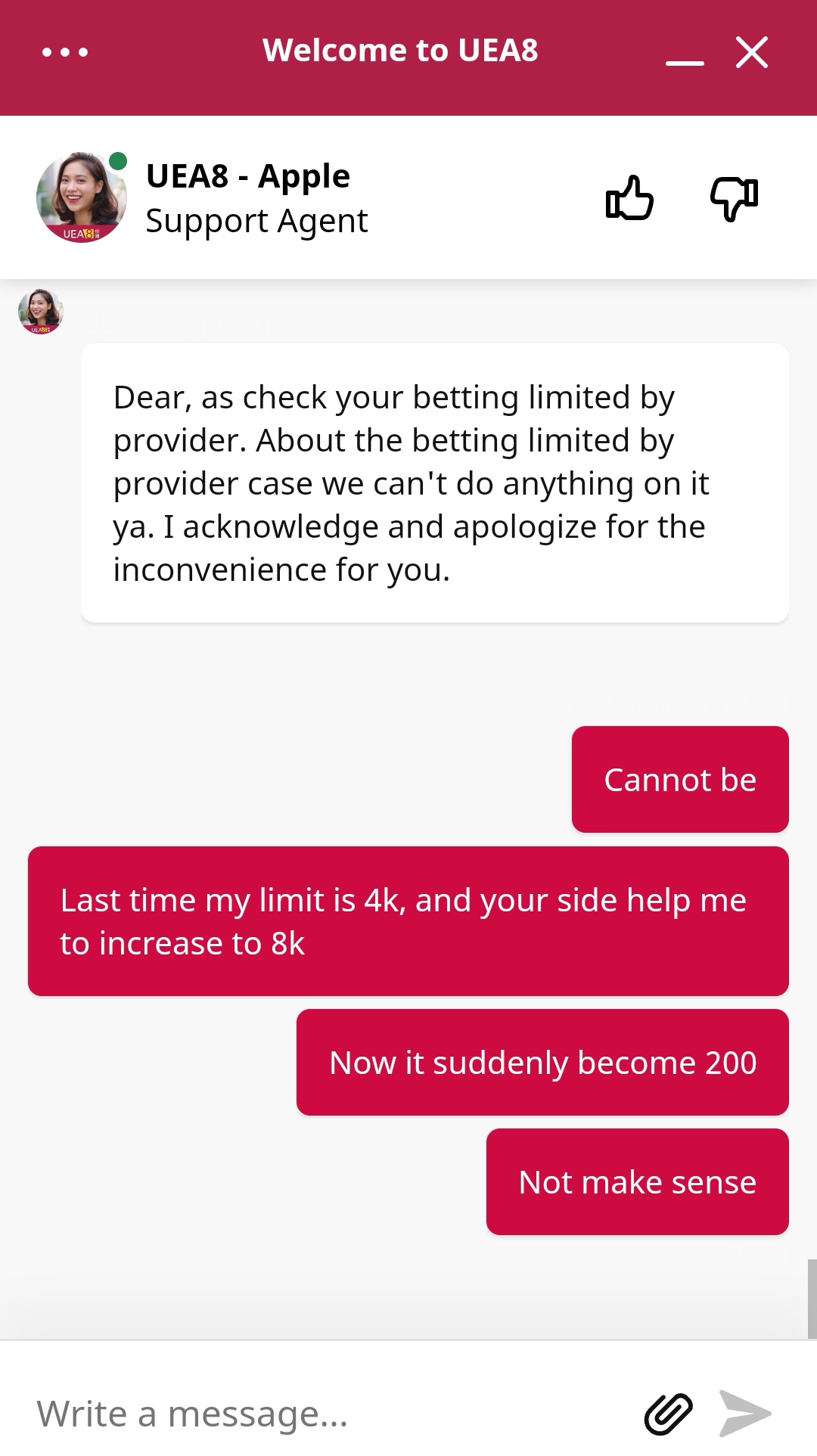The width and height of the screenshot is (817, 1456).
Task: Open the three-dot chat options menu
Action: (65, 52)
